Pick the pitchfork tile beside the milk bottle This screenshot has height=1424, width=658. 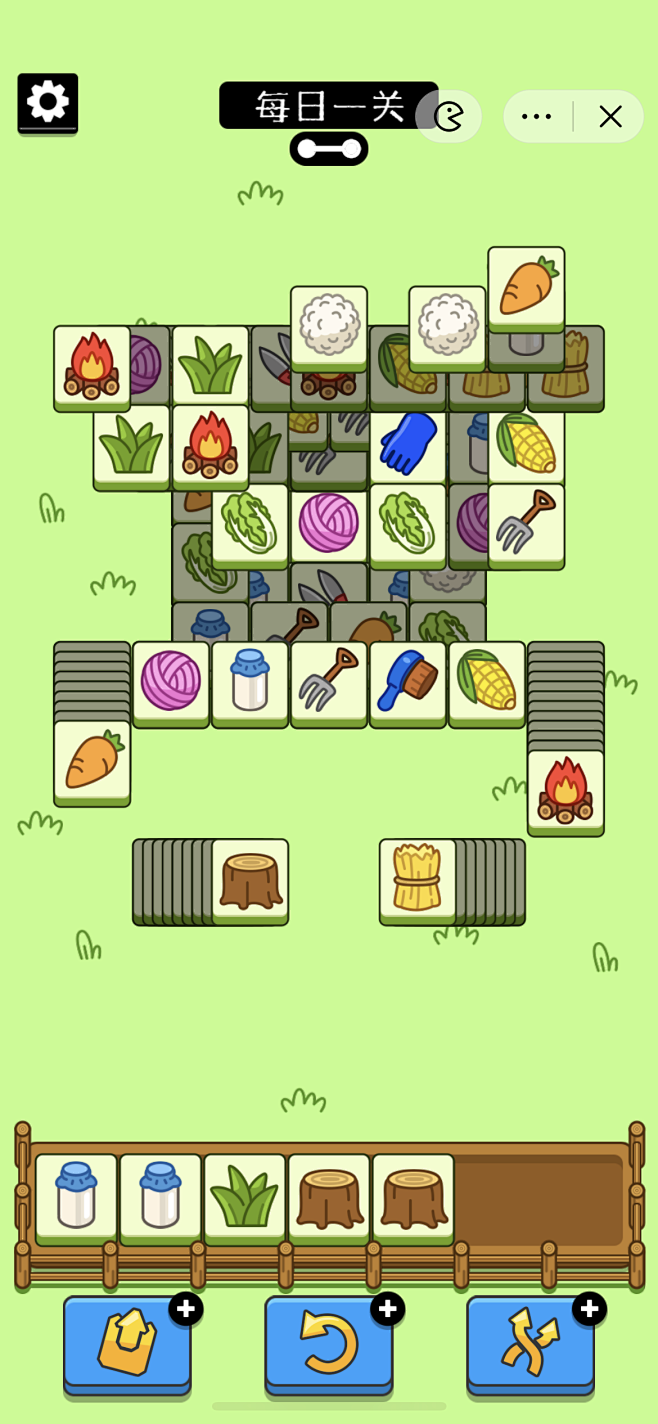329,684
